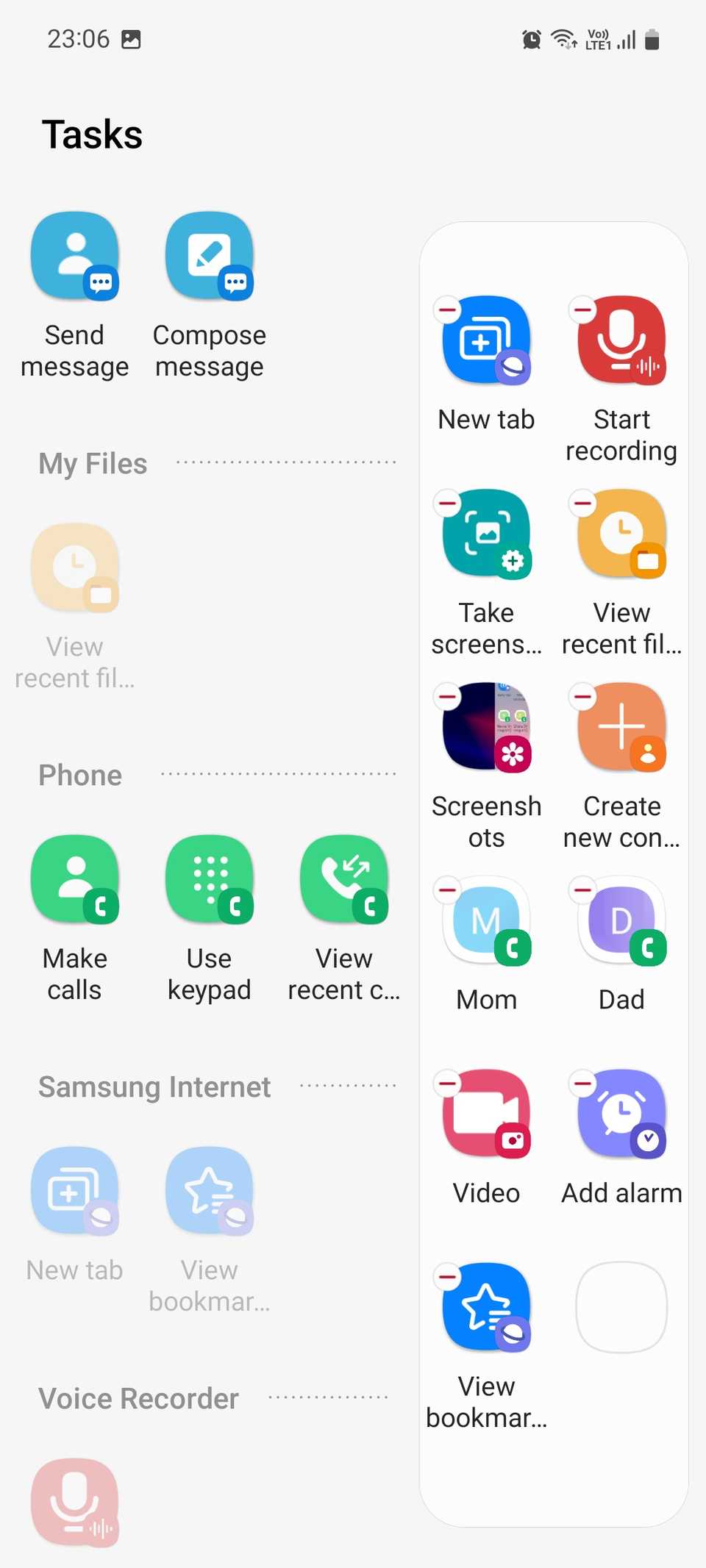The height and width of the screenshot is (1568, 706).
Task: Tap the Dad contact shortcut
Action: click(621, 921)
